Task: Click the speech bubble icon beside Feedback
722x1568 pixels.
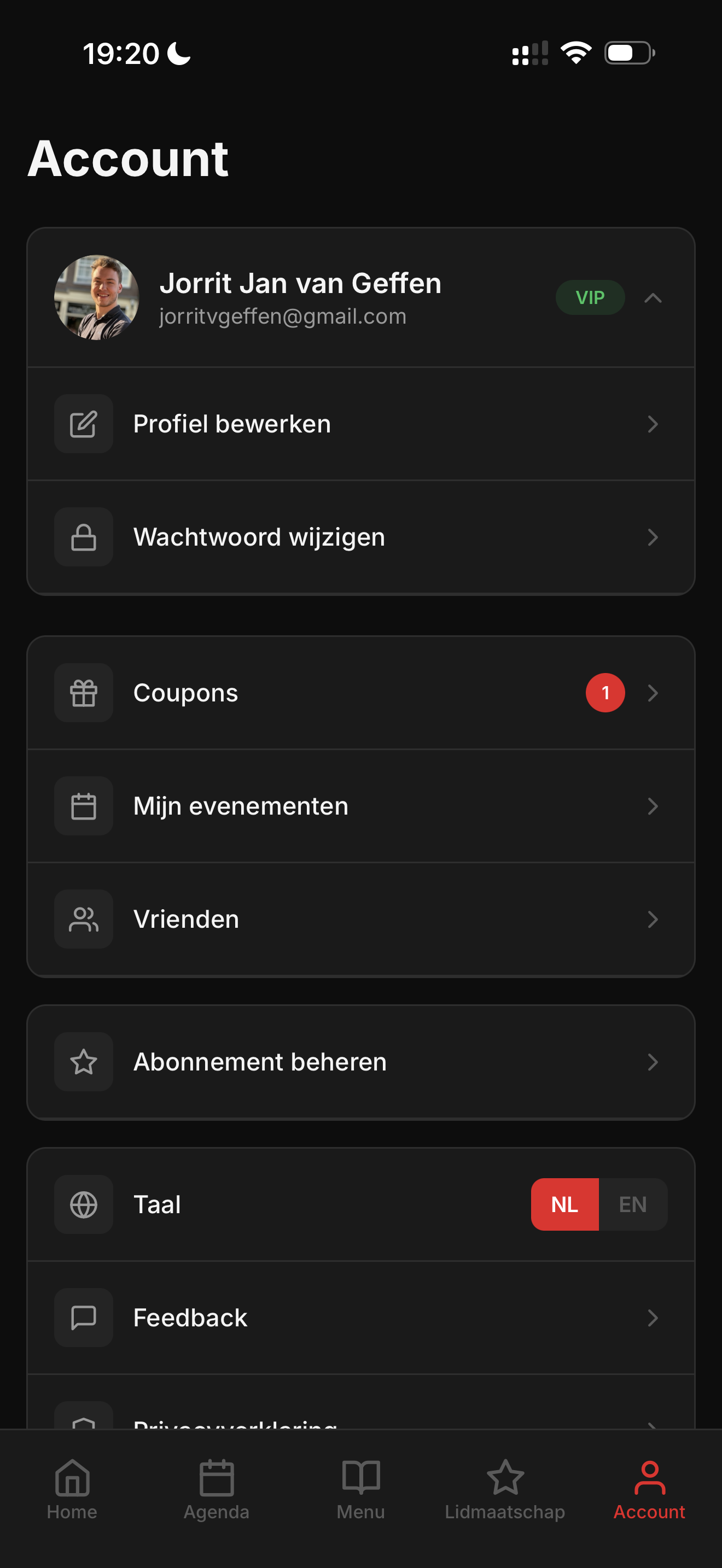Action: pos(83,1317)
